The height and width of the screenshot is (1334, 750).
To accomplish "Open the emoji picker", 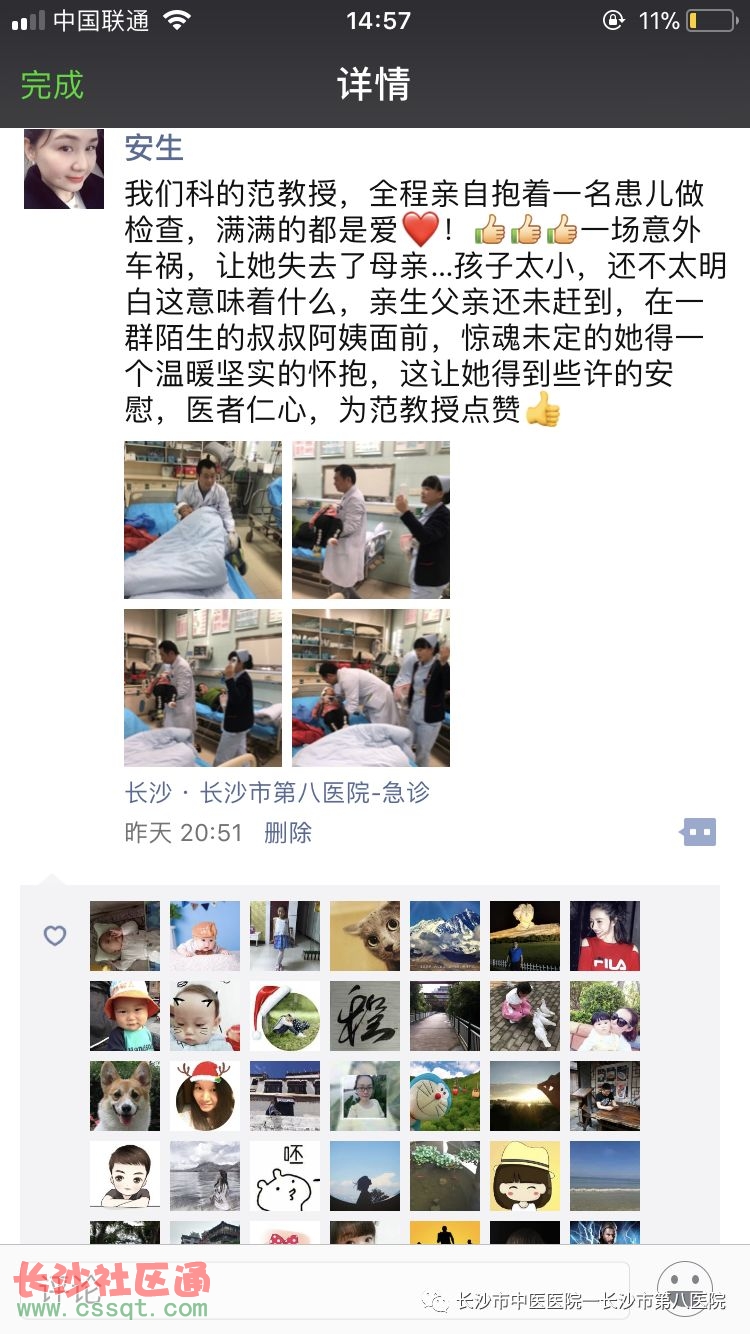I will (685, 1289).
